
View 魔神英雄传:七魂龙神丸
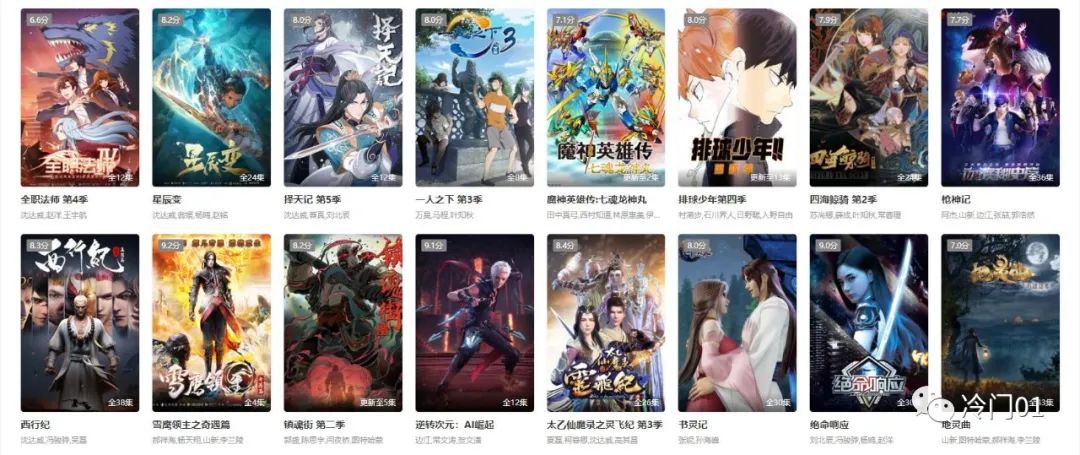coord(605,98)
